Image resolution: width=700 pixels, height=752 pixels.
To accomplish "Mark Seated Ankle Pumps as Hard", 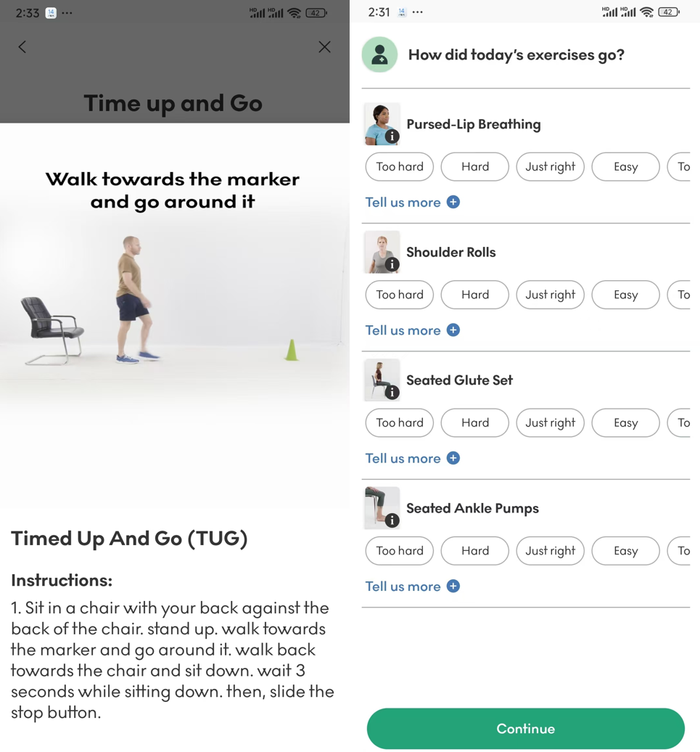I will 475,551.
